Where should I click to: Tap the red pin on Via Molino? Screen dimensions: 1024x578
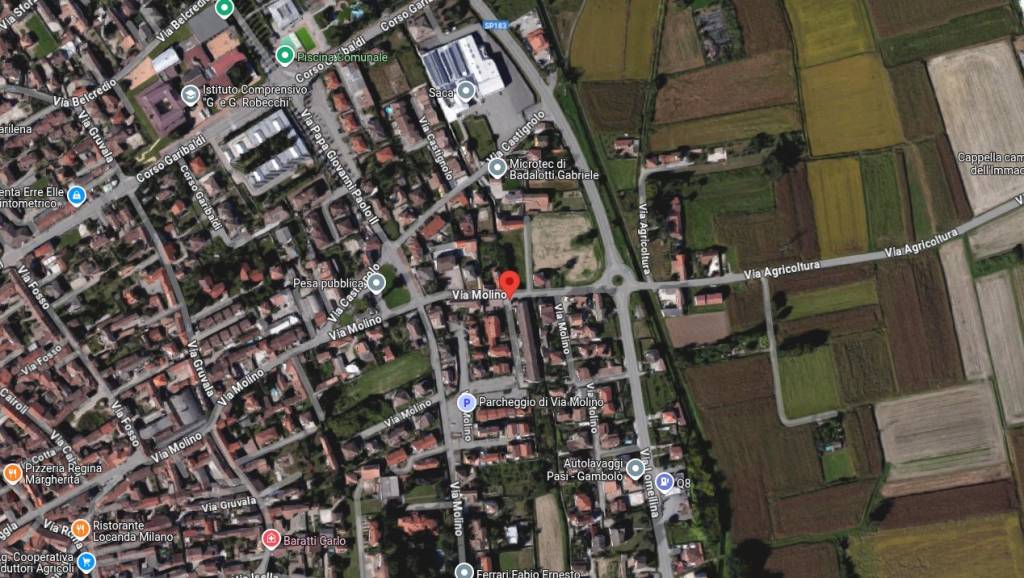[509, 284]
